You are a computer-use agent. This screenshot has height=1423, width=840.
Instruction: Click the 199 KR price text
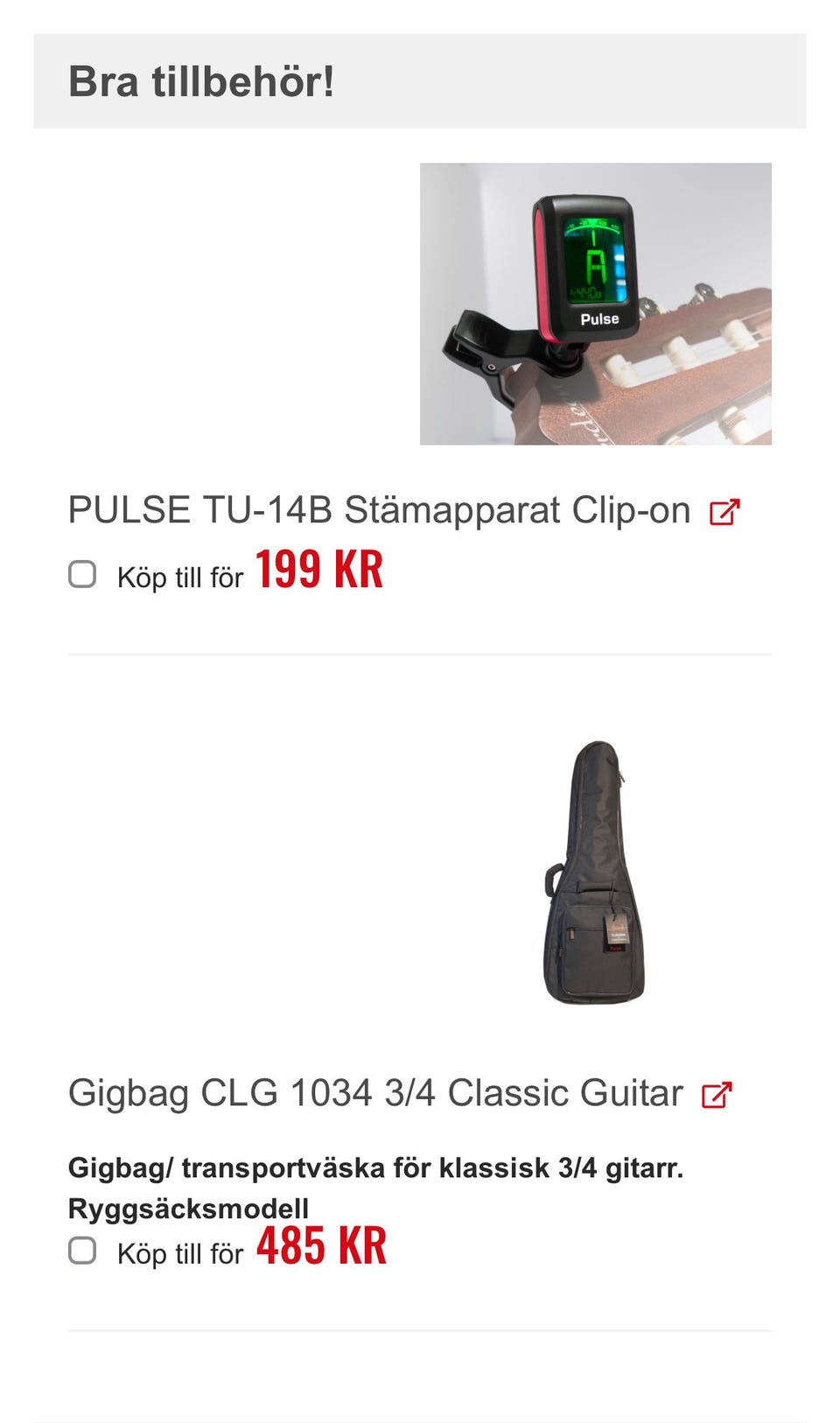[318, 572]
